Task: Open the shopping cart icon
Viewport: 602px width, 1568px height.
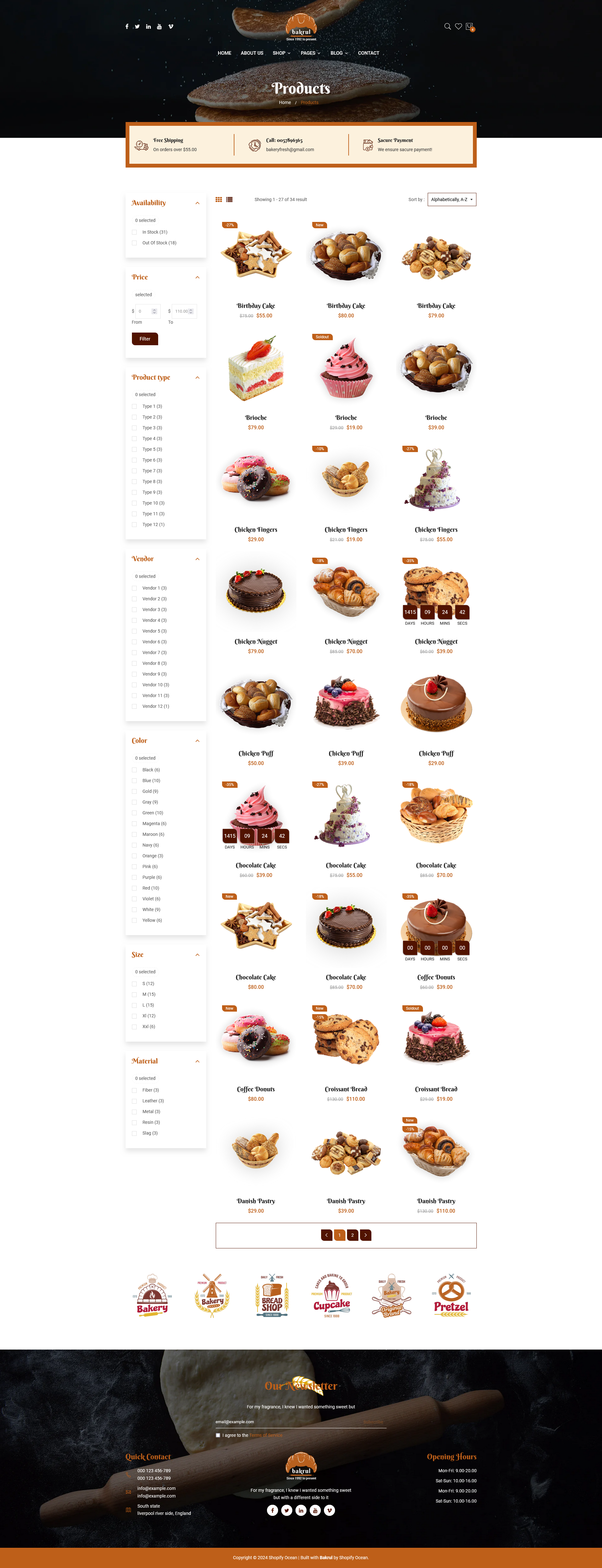Action: pos(469,26)
